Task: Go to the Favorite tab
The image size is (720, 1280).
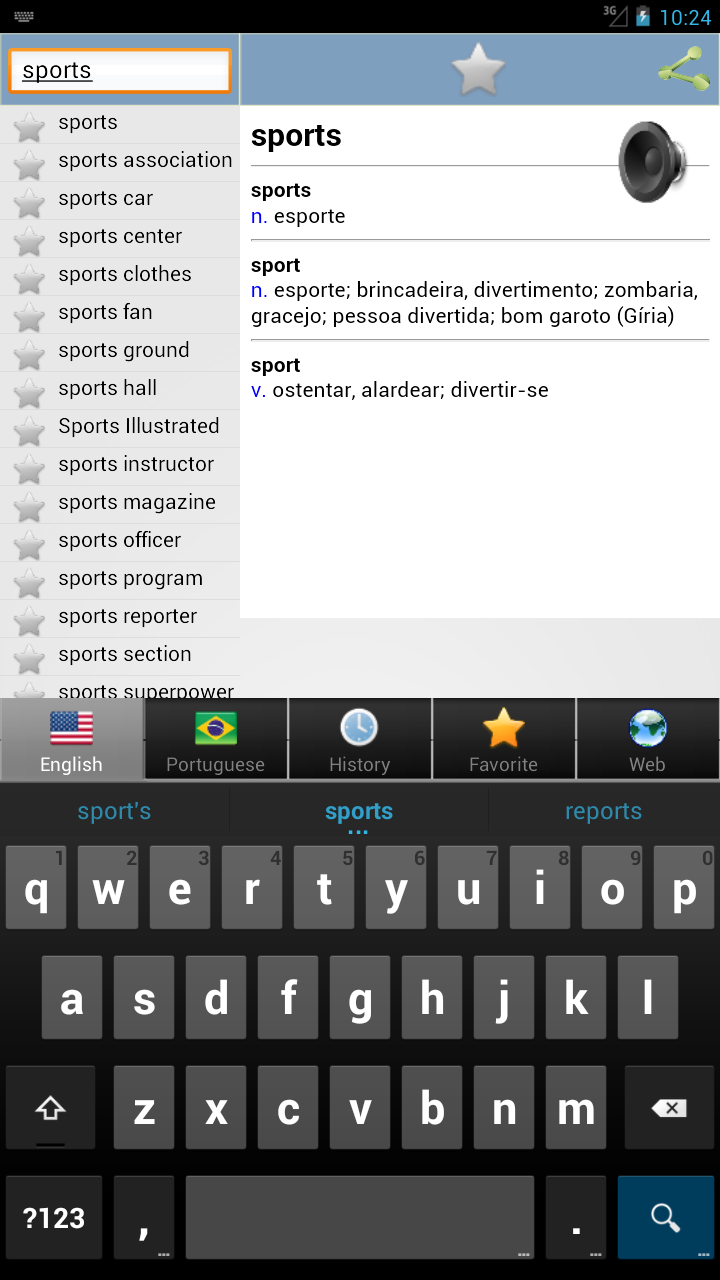Action: click(x=504, y=740)
